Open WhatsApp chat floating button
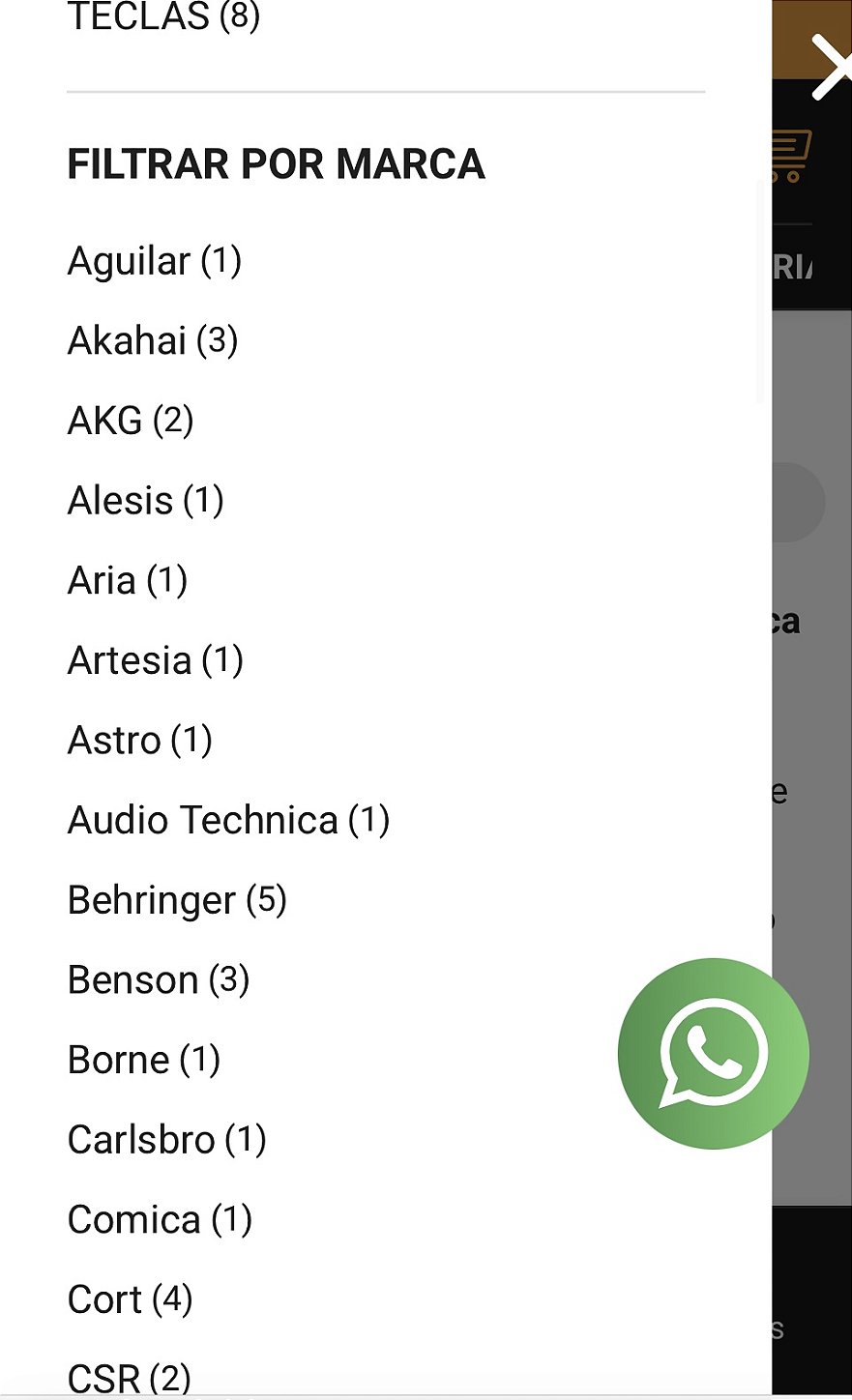852x1400 pixels. [714, 1053]
